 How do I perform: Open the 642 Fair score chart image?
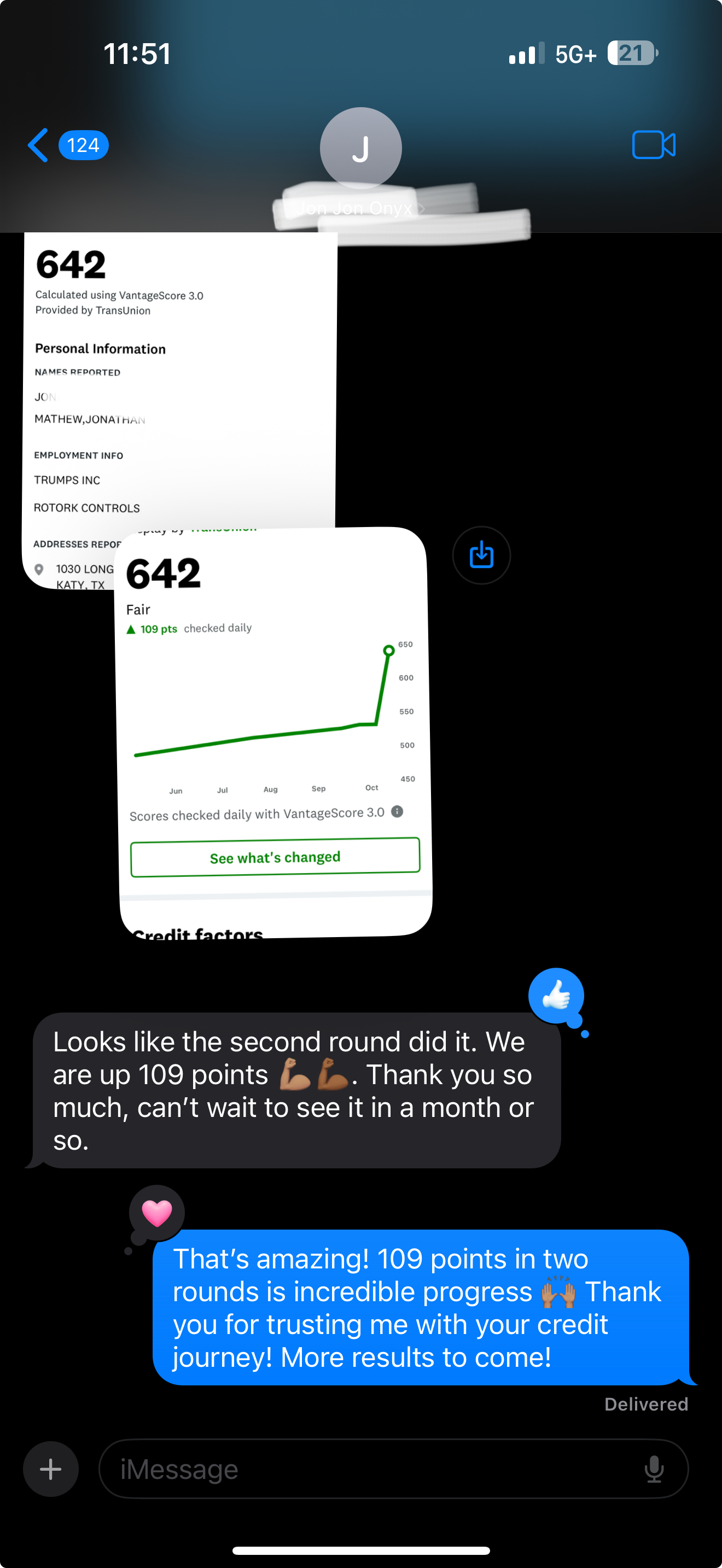(x=275, y=730)
